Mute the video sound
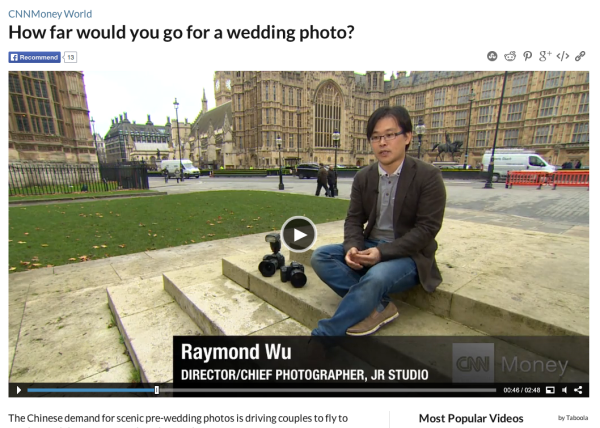The height and width of the screenshot is (428, 600). click(x=565, y=390)
